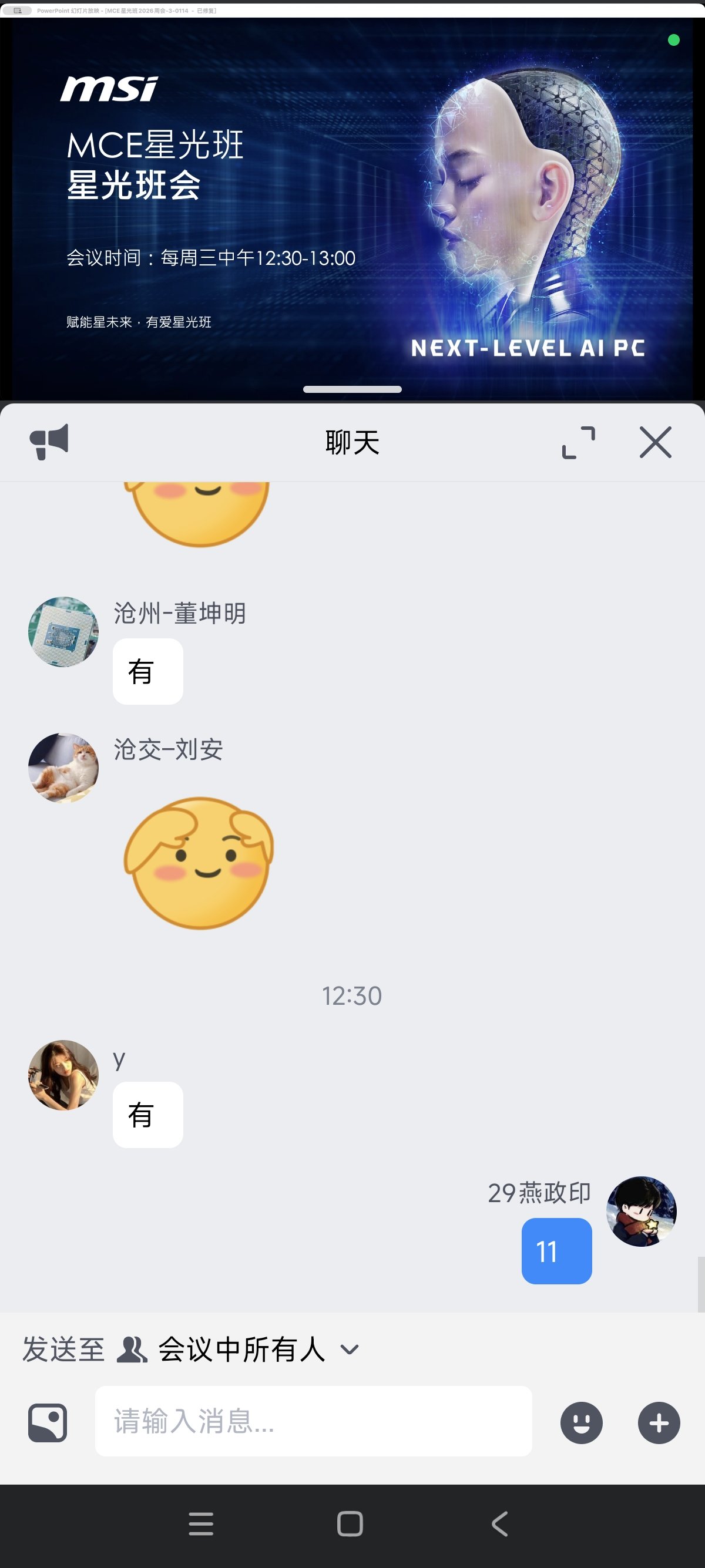
Task: Tap the 11 emoji reaction bubble from 燕政印
Action: click(x=555, y=1249)
